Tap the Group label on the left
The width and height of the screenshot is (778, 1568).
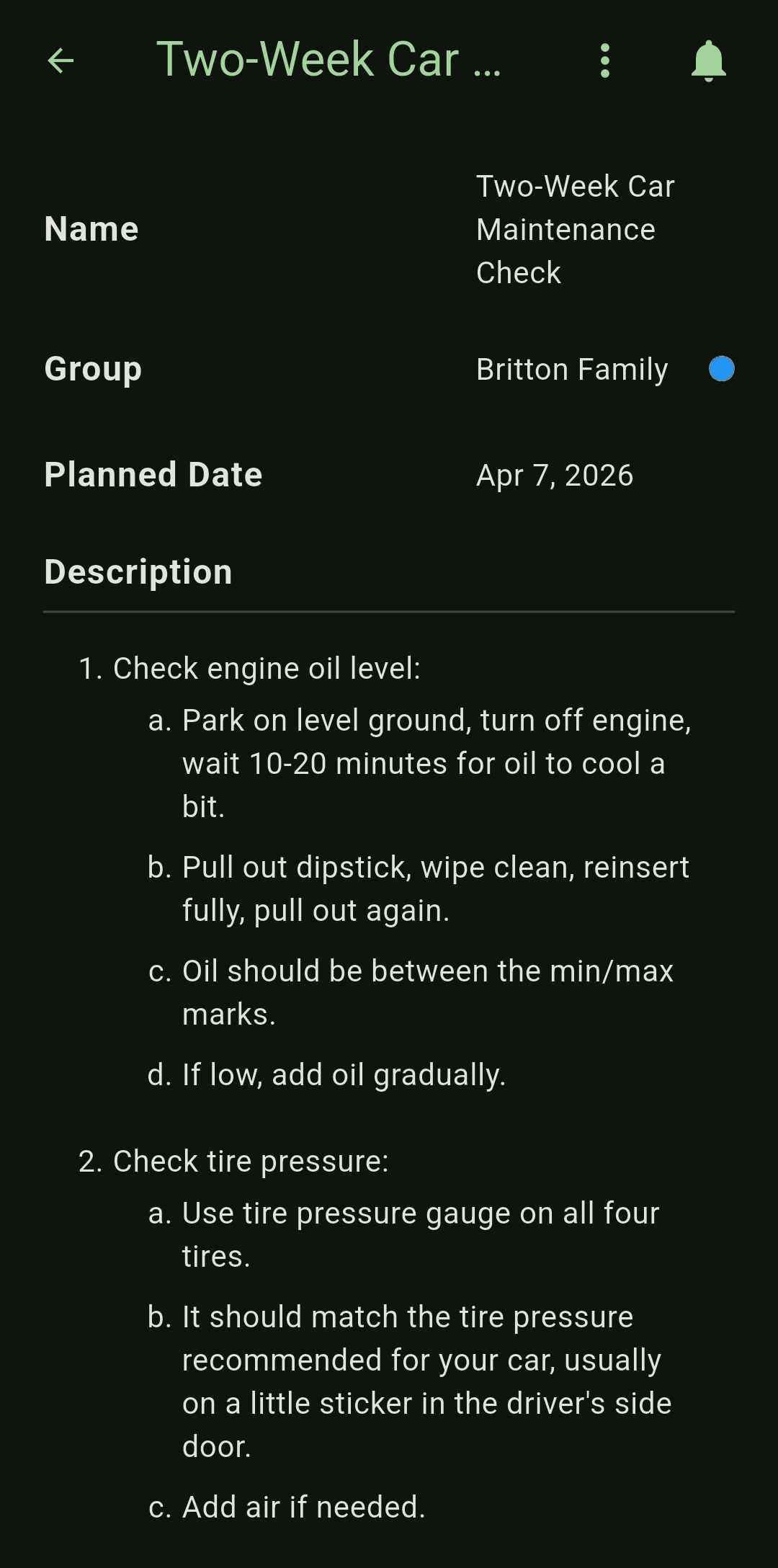click(x=92, y=370)
